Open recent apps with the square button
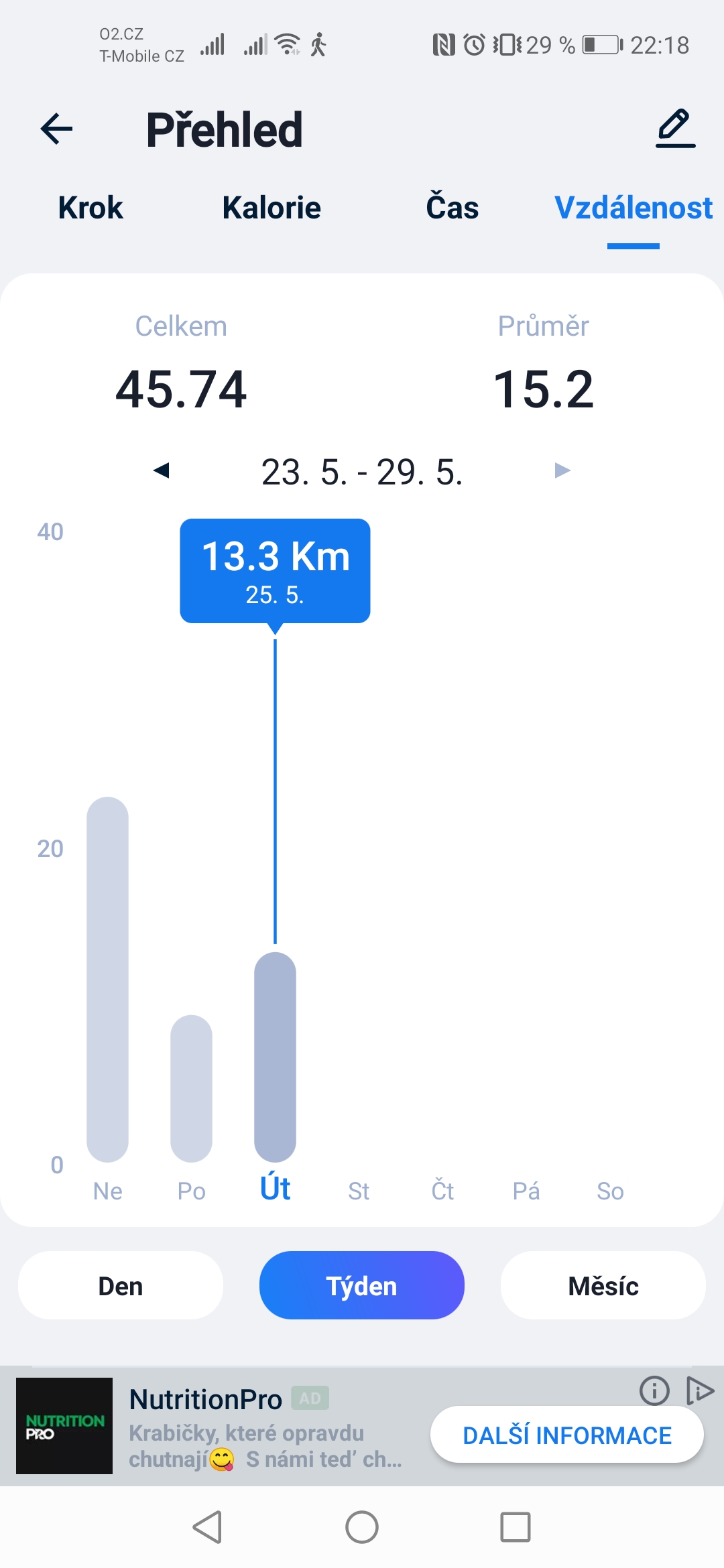The image size is (724, 1568). click(x=516, y=1527)
